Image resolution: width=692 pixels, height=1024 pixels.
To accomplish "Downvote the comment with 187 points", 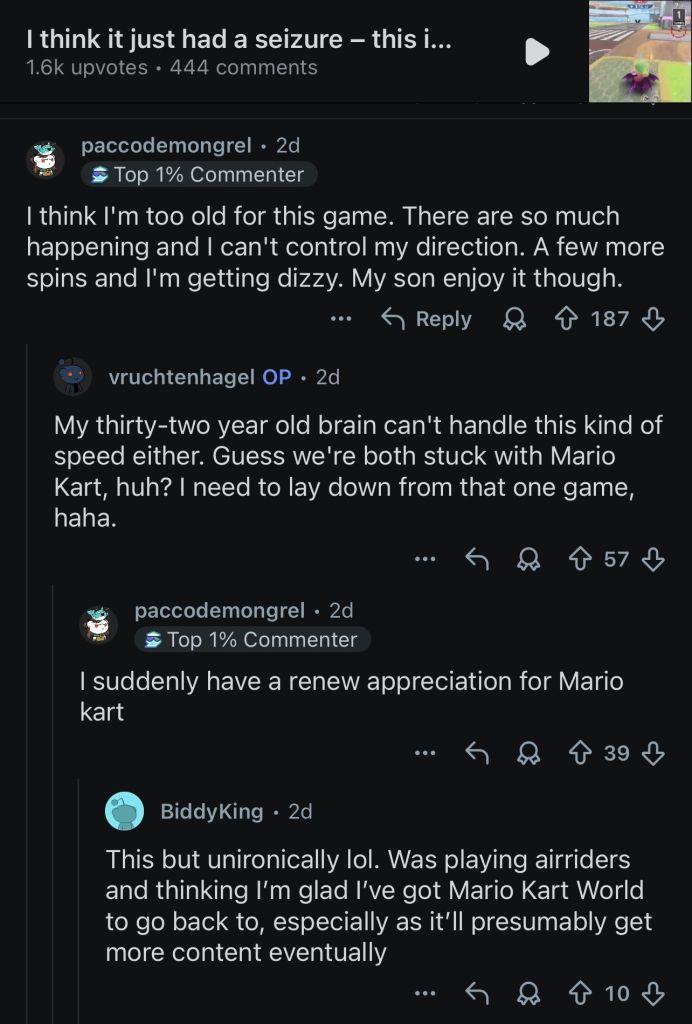I will tap(653, 319).
